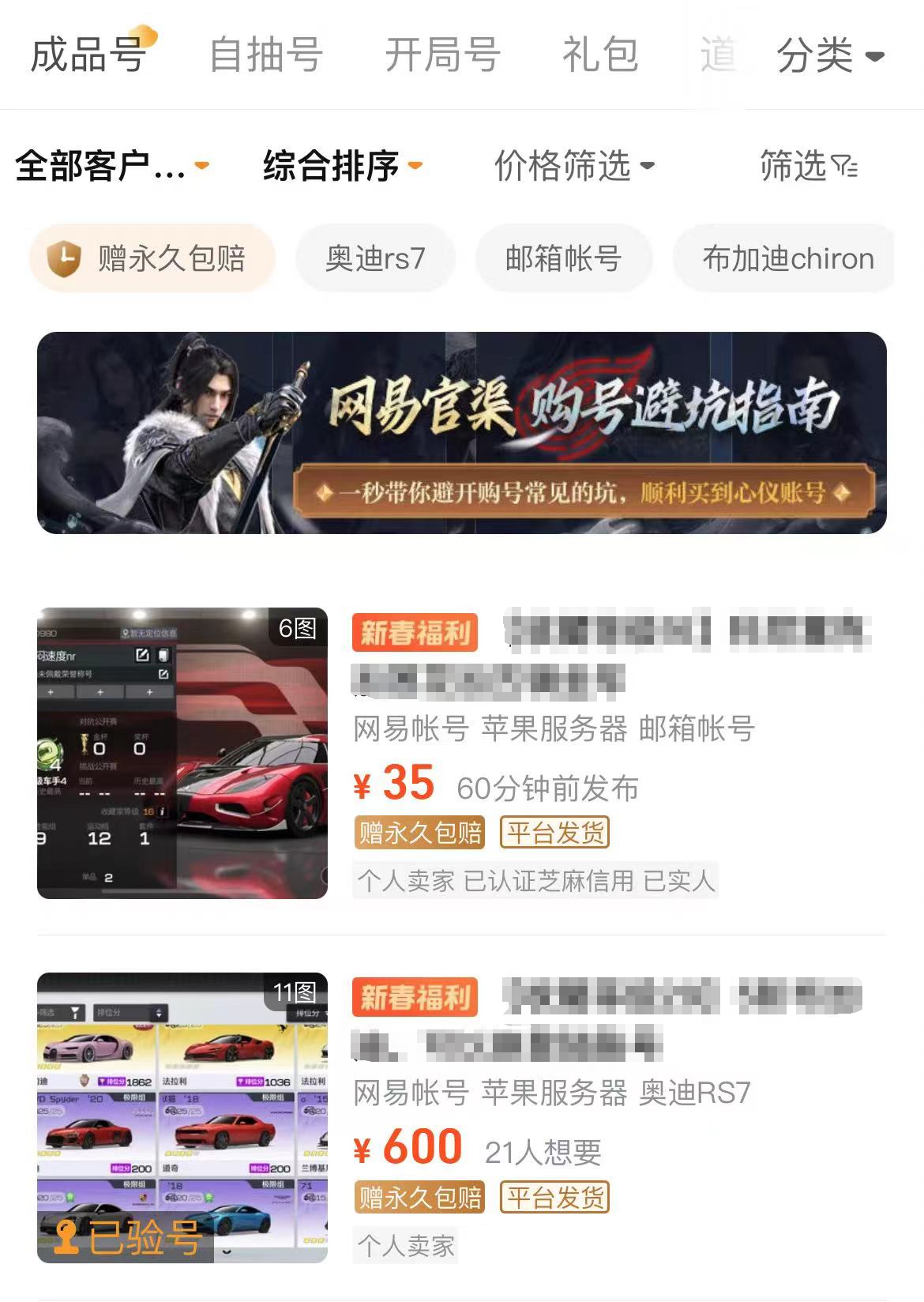Switch to the 开局号 tab
924x1302 pixels.
pyautogui.click(x=442, y=55)
